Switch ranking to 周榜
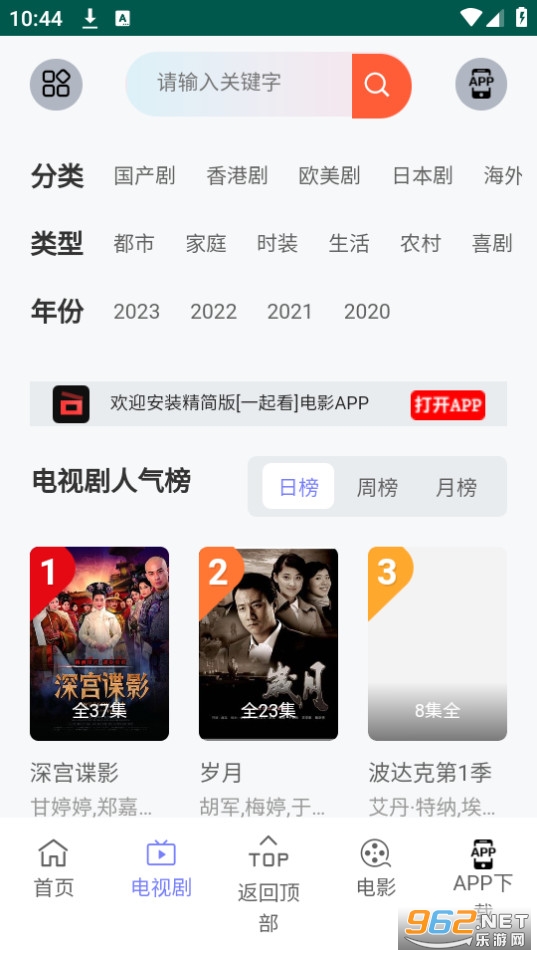Image resolution: width=537 pixels, height=956 pixels. pos(377,487)
